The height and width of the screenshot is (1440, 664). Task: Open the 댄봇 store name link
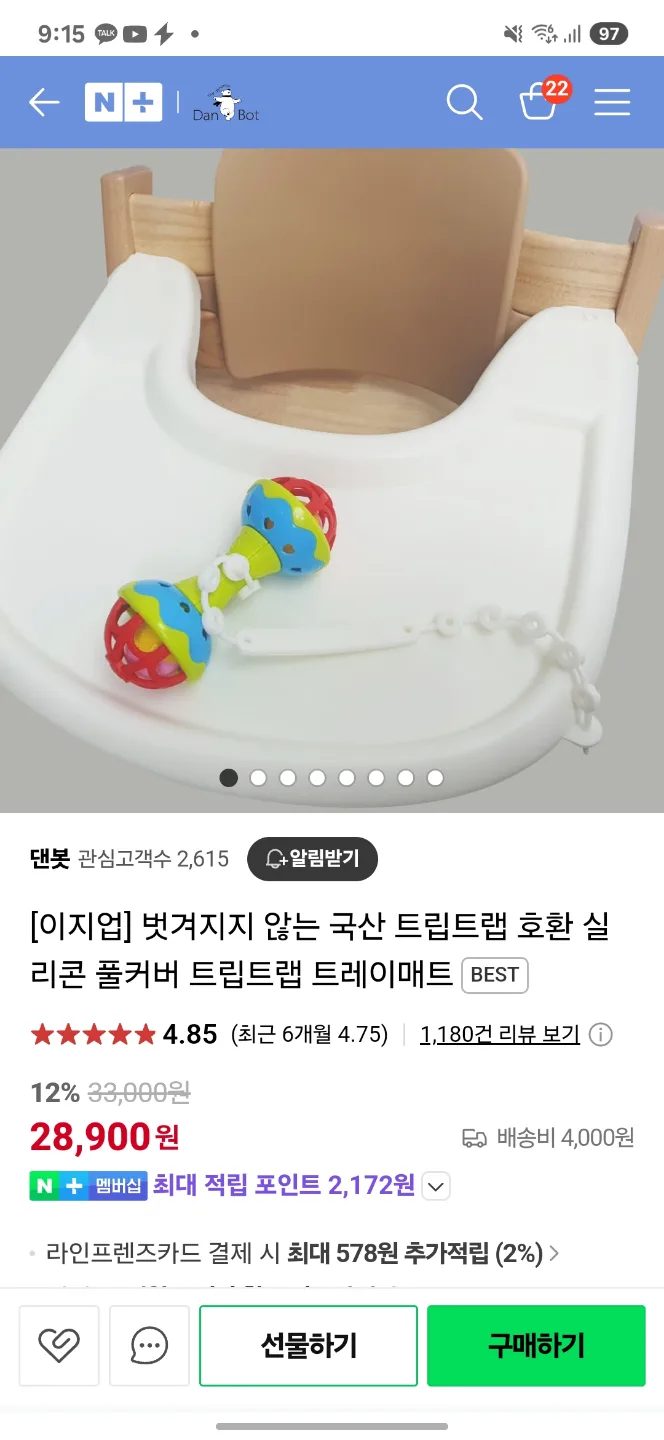pos(50,858)
